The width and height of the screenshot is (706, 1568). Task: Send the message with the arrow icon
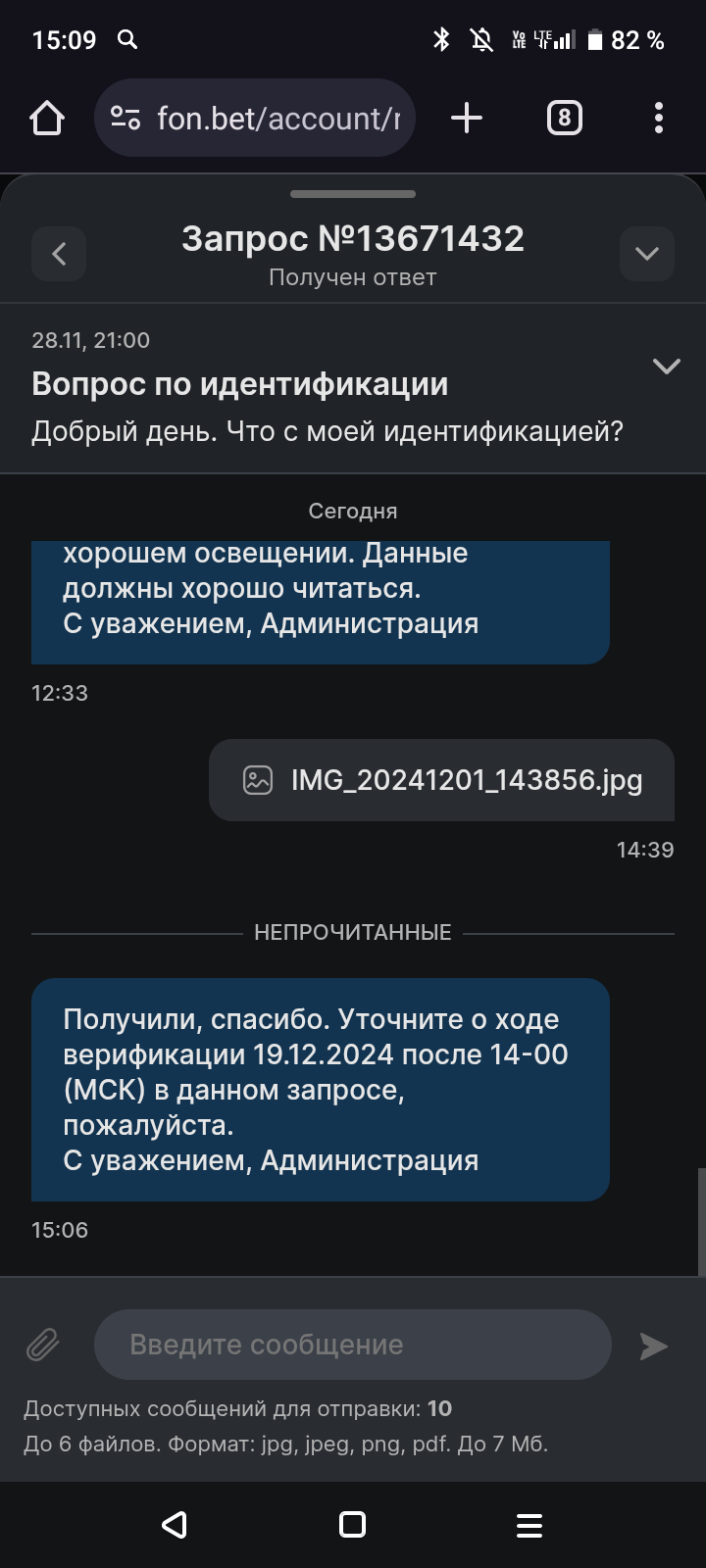tap(653, 1346)
